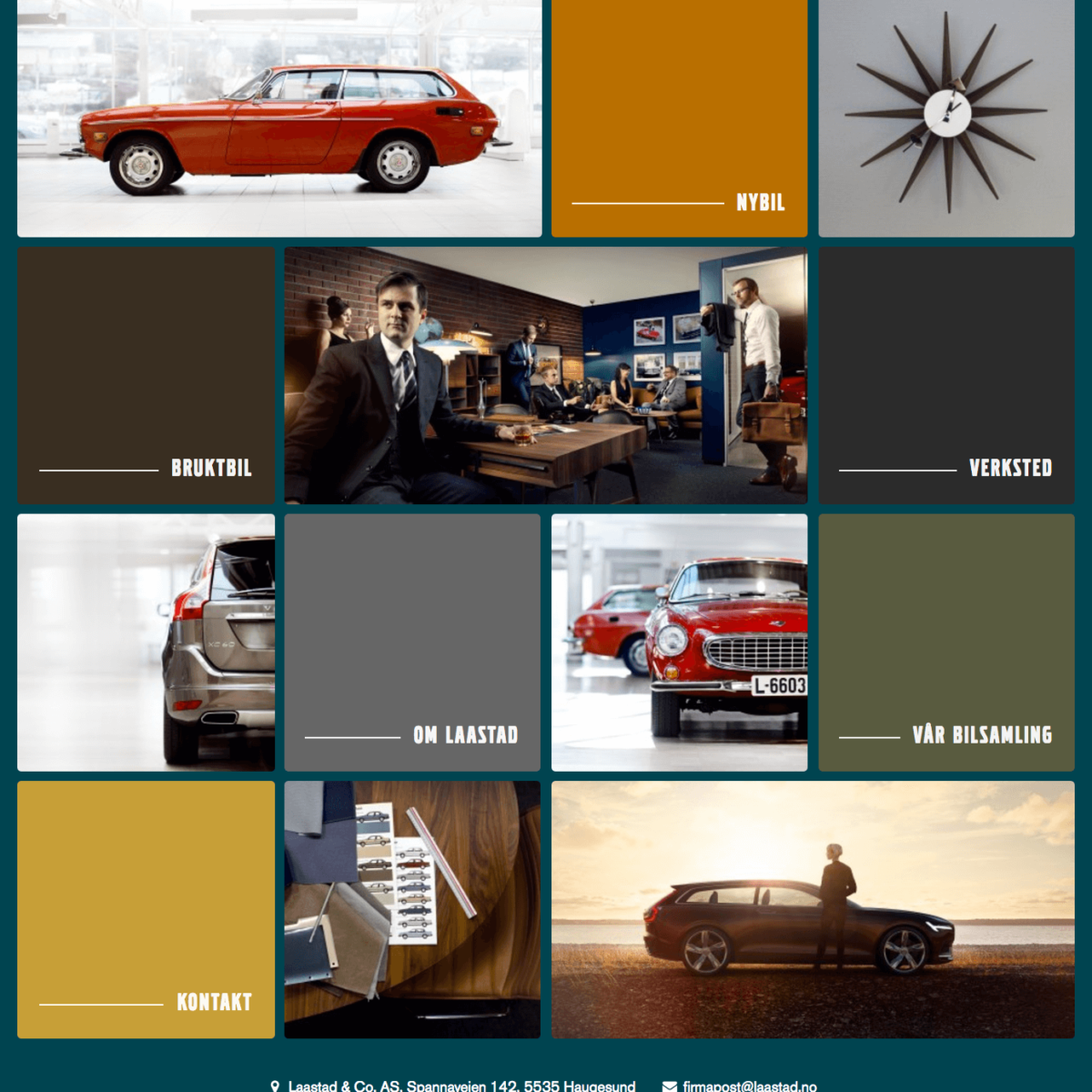Select the VÅR BILSAMLING tile

click(946, 642)
